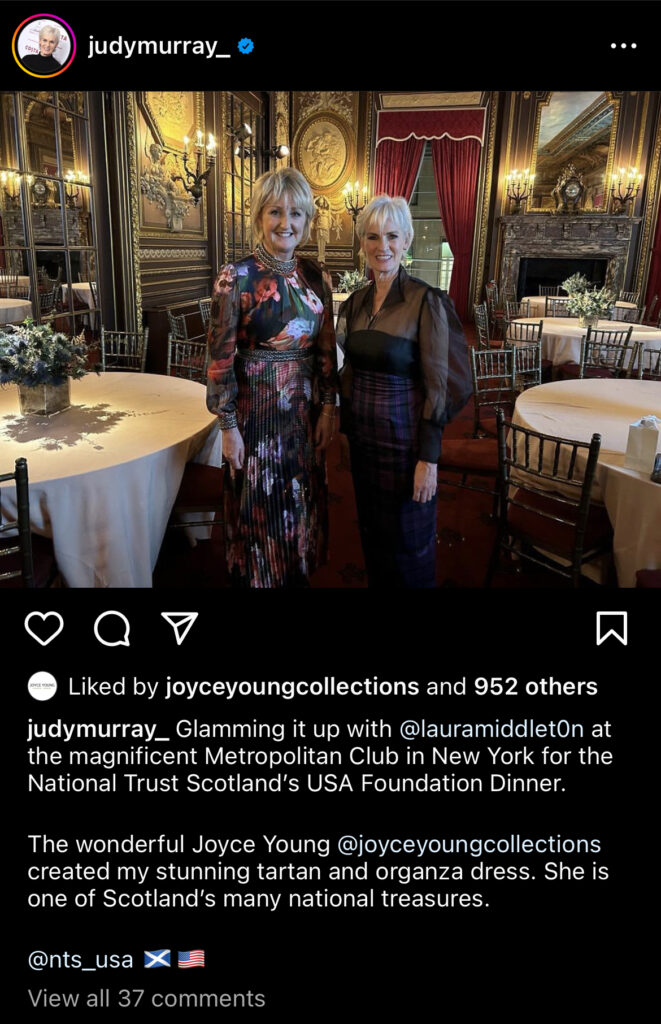Image resolution: width=661 pixels, height=1024 pixels.
Task: Open judymurray_ username in post header
Action: coord(159,47)
